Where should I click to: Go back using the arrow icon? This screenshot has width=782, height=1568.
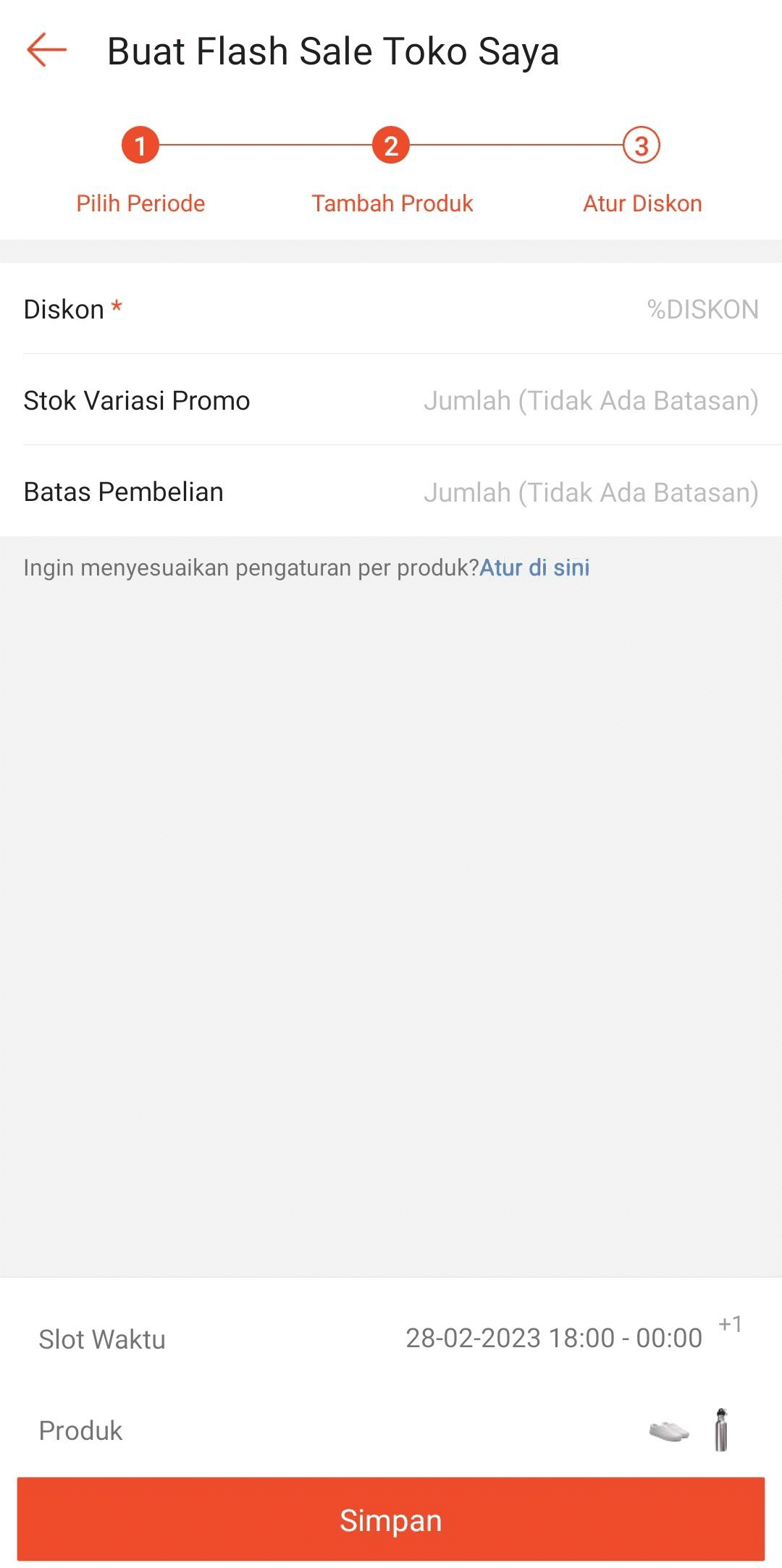tap(46, 49)
